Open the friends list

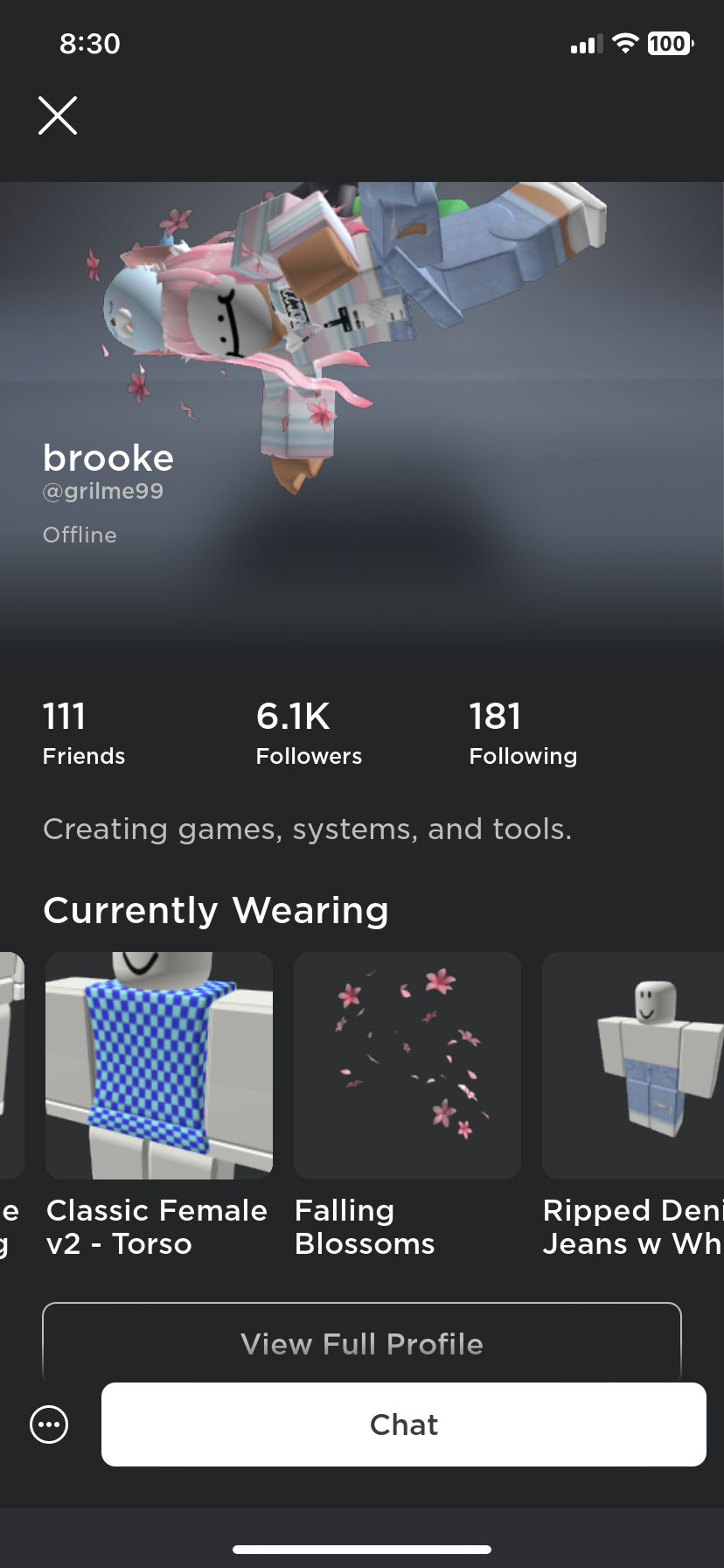pos(84,733)
